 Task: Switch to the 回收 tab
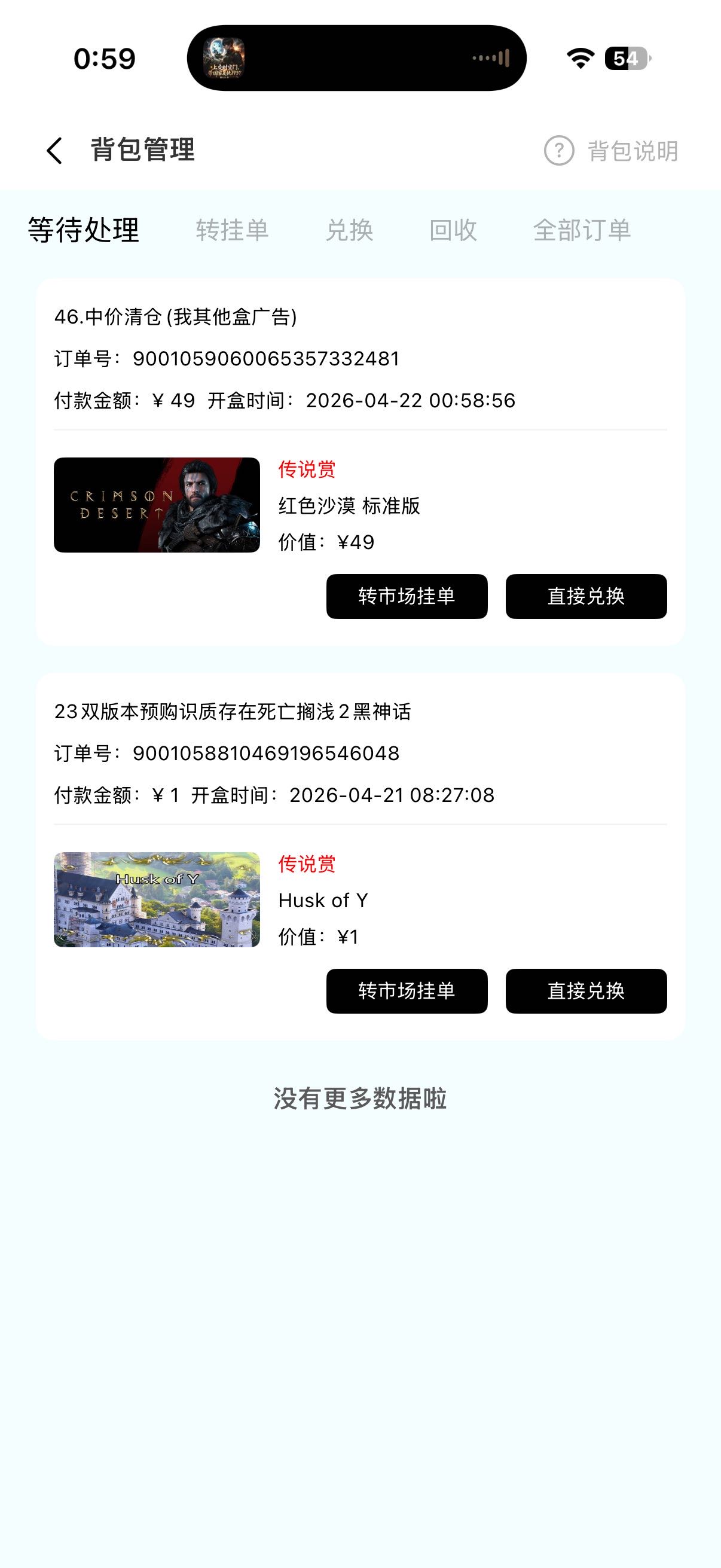click(x=453, y=230)
